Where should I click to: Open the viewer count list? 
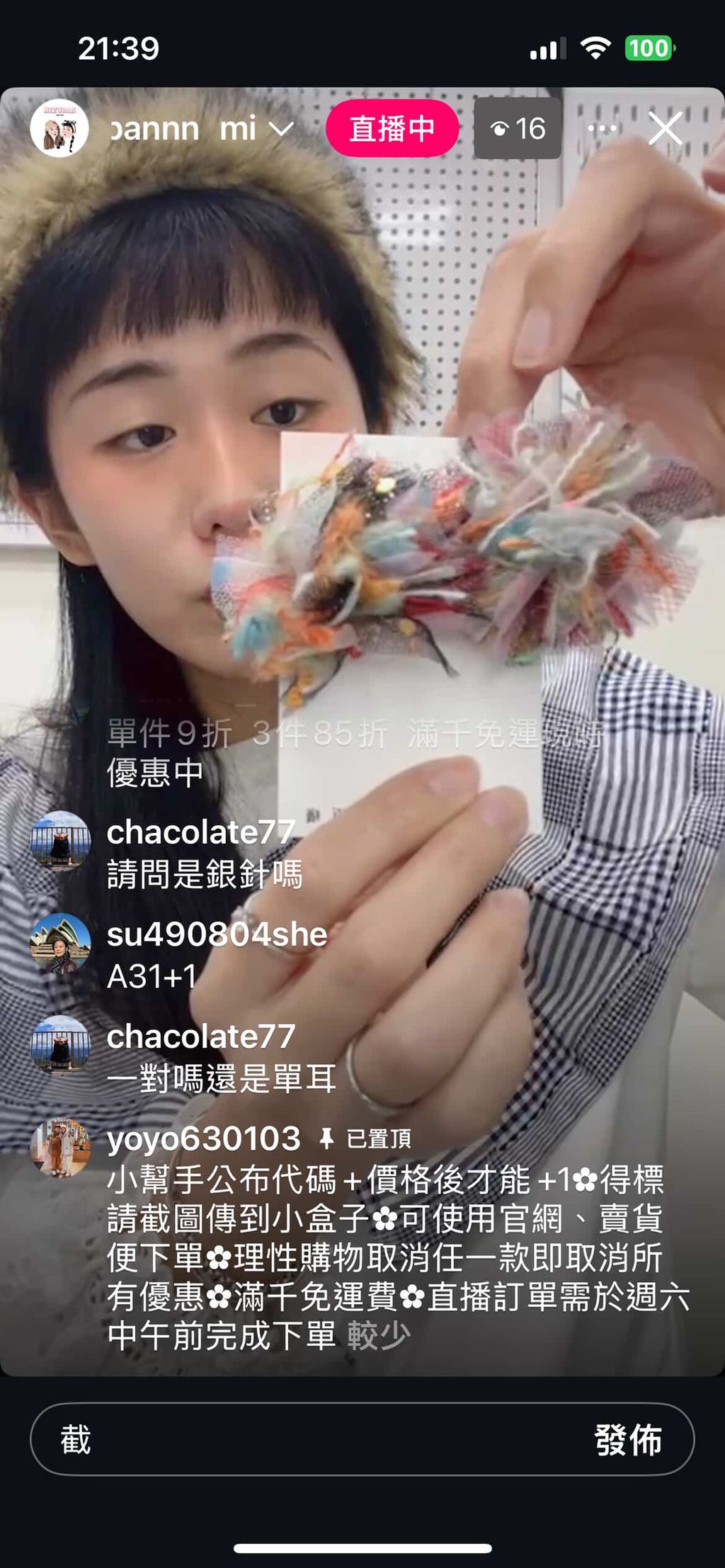518,129
